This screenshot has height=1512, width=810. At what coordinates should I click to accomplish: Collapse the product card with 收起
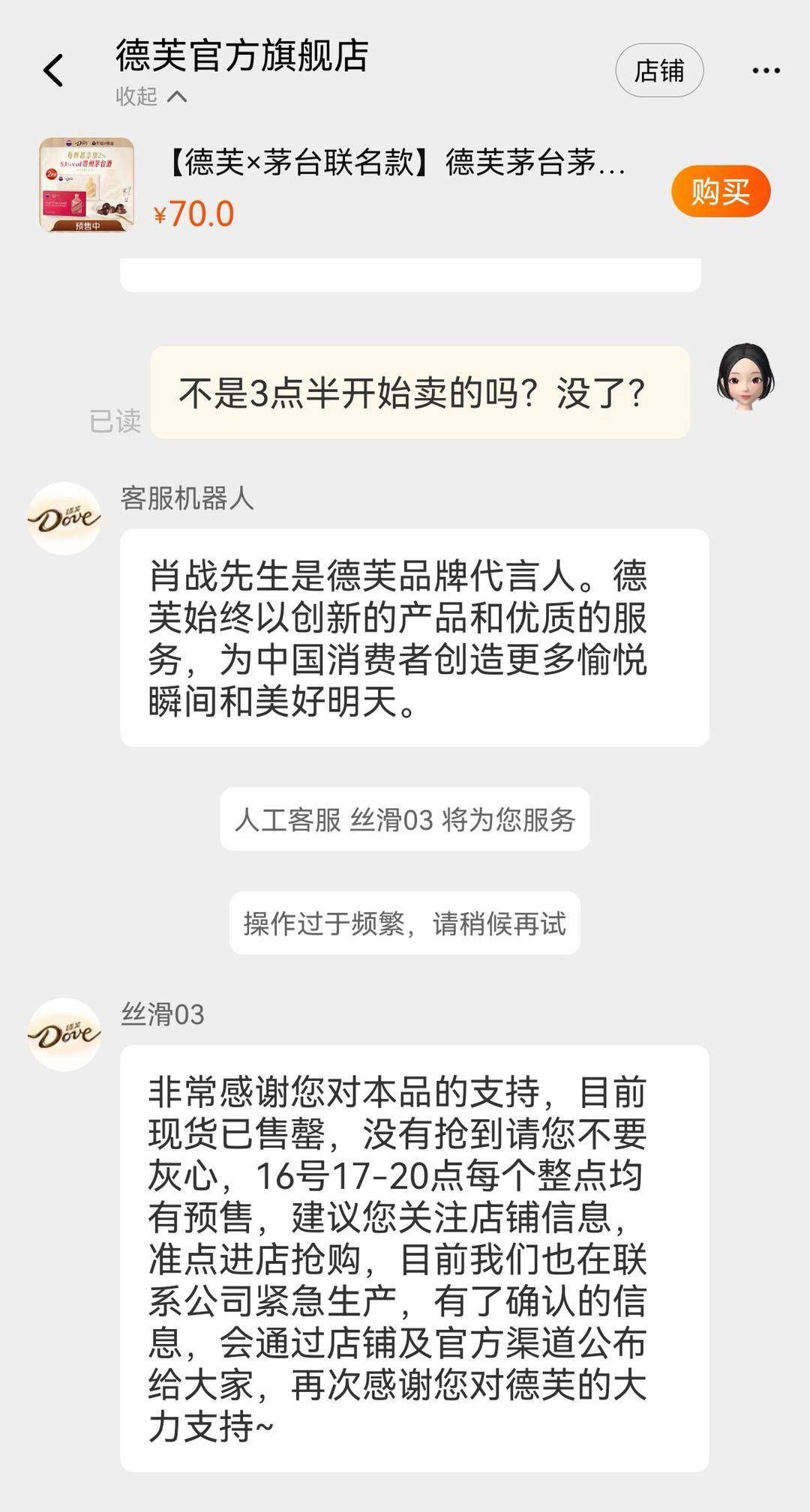pyautogui.click(x=151, y=96)
